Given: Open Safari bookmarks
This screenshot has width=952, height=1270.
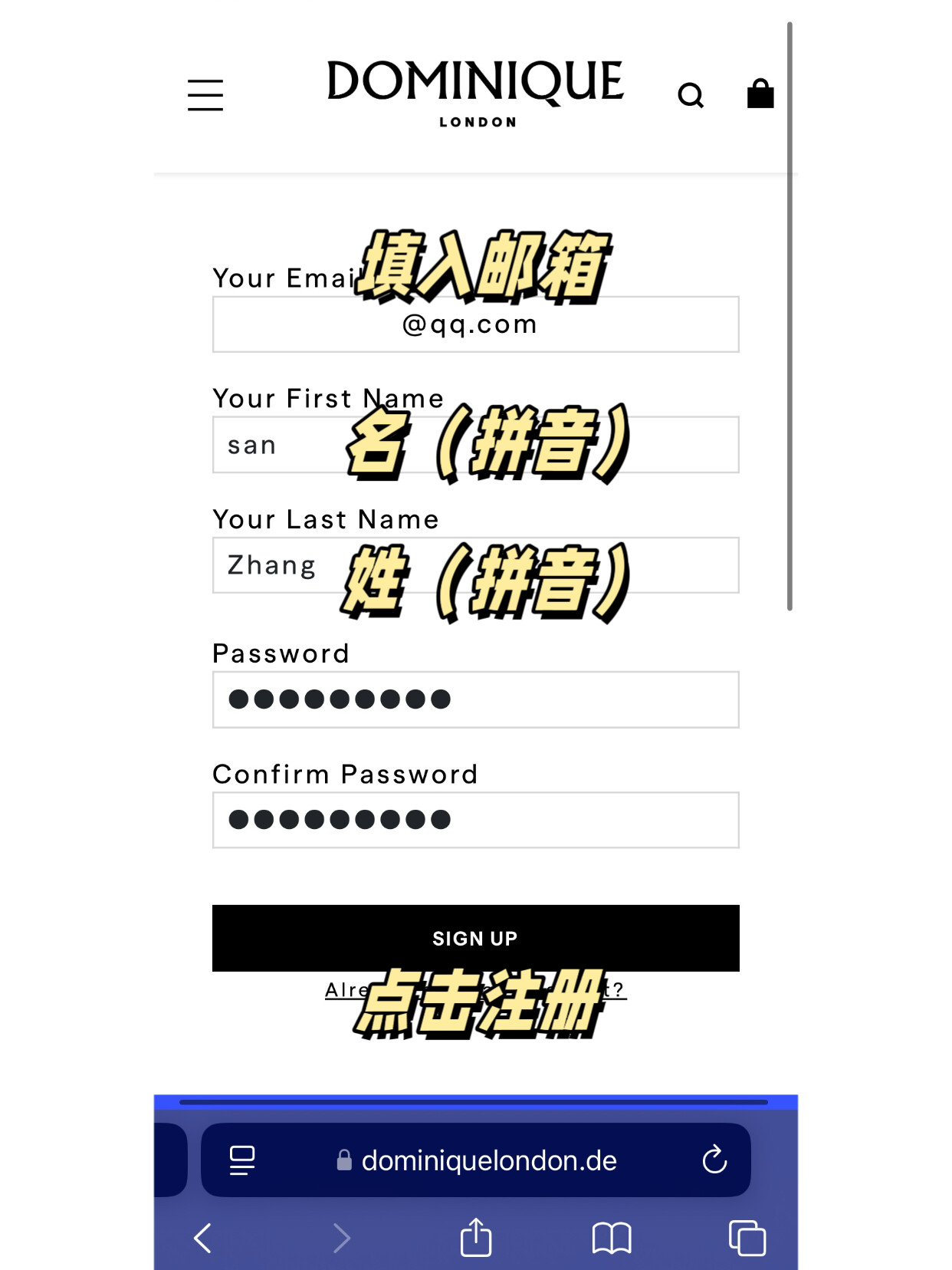Looking at the screenshot, I should click(x=612, y=1238).
